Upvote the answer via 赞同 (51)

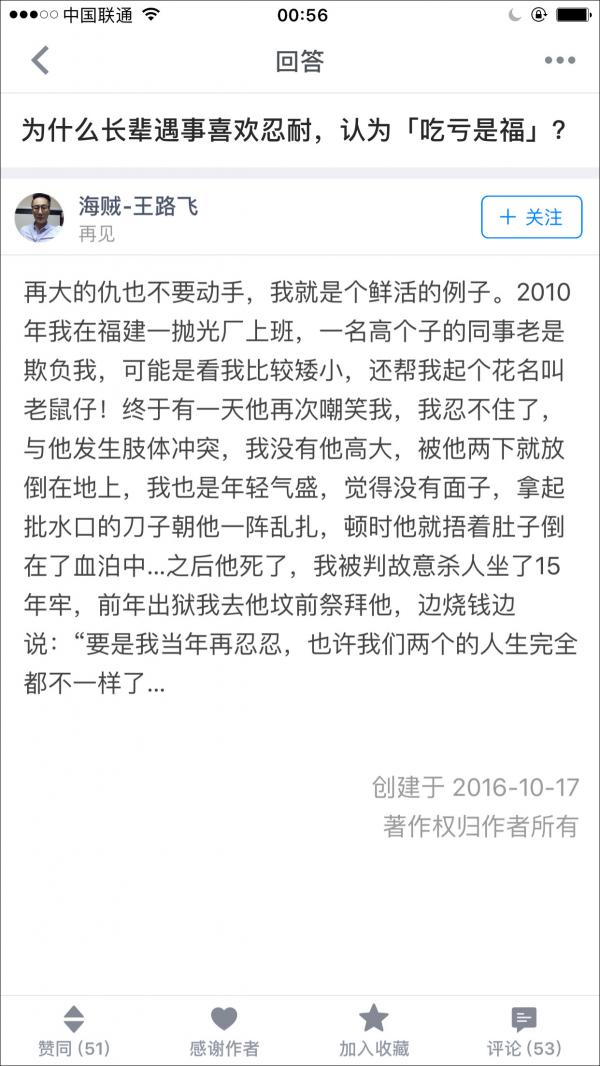click(74, 1030)
